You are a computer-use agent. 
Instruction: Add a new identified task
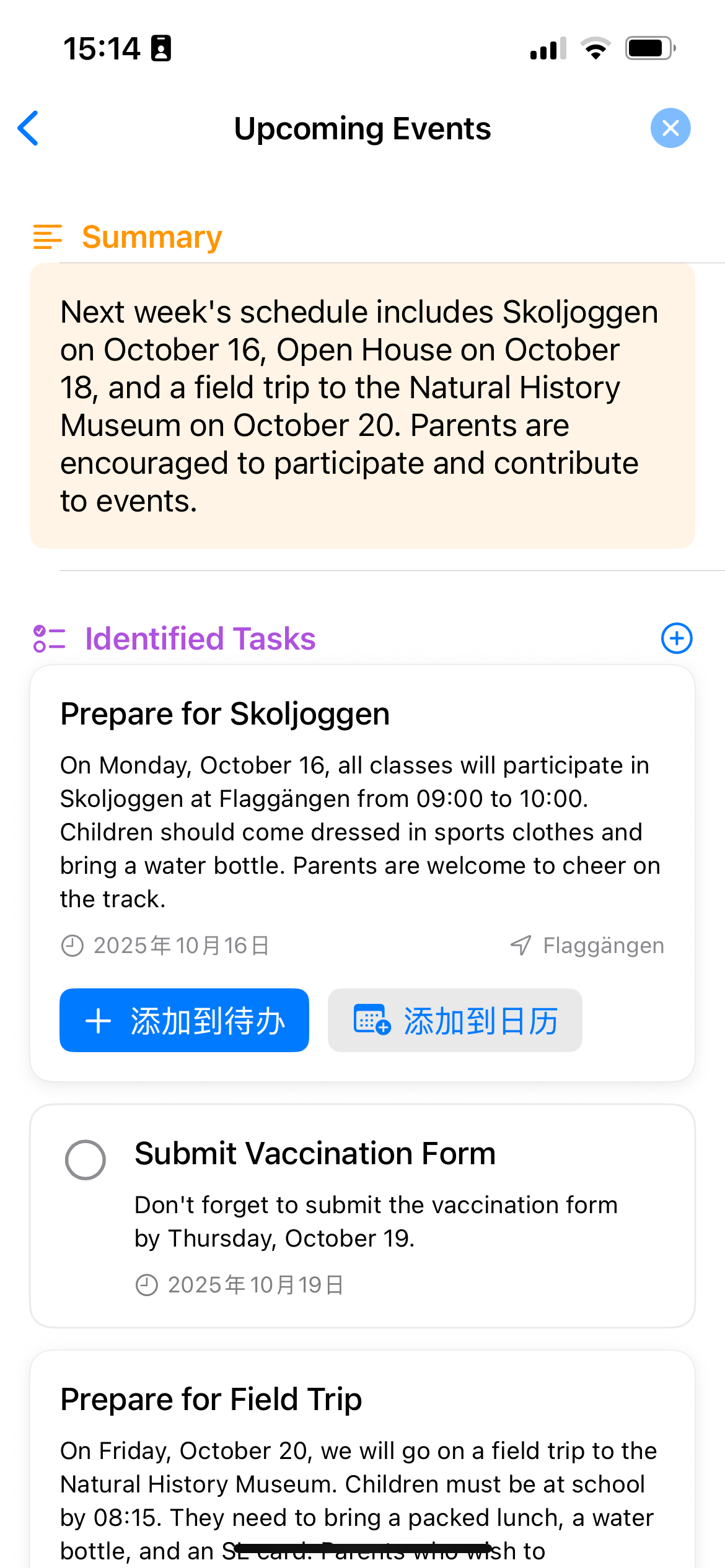[x=676, y=638]
